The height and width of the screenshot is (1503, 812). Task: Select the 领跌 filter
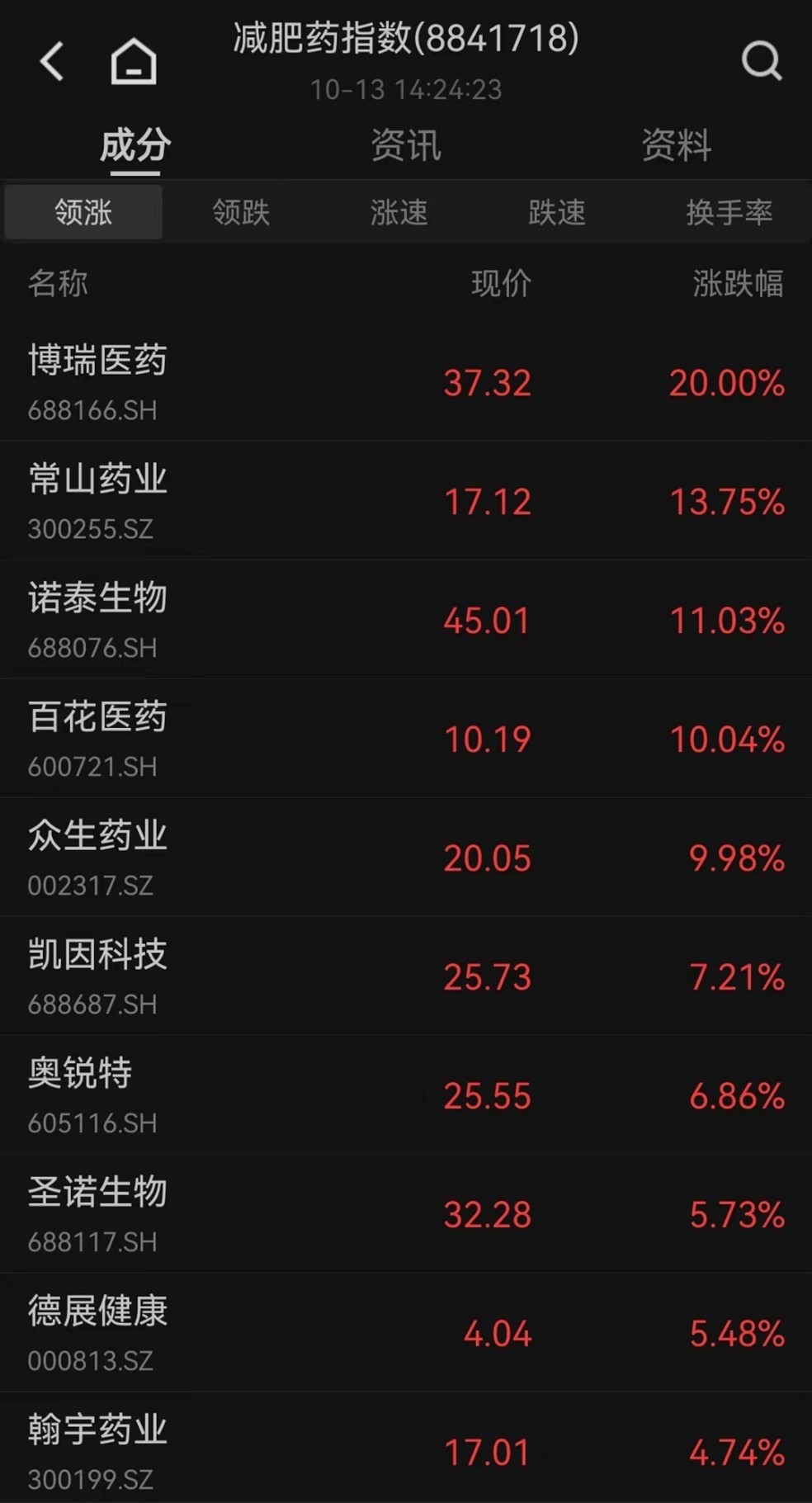(x=241, y=213)
